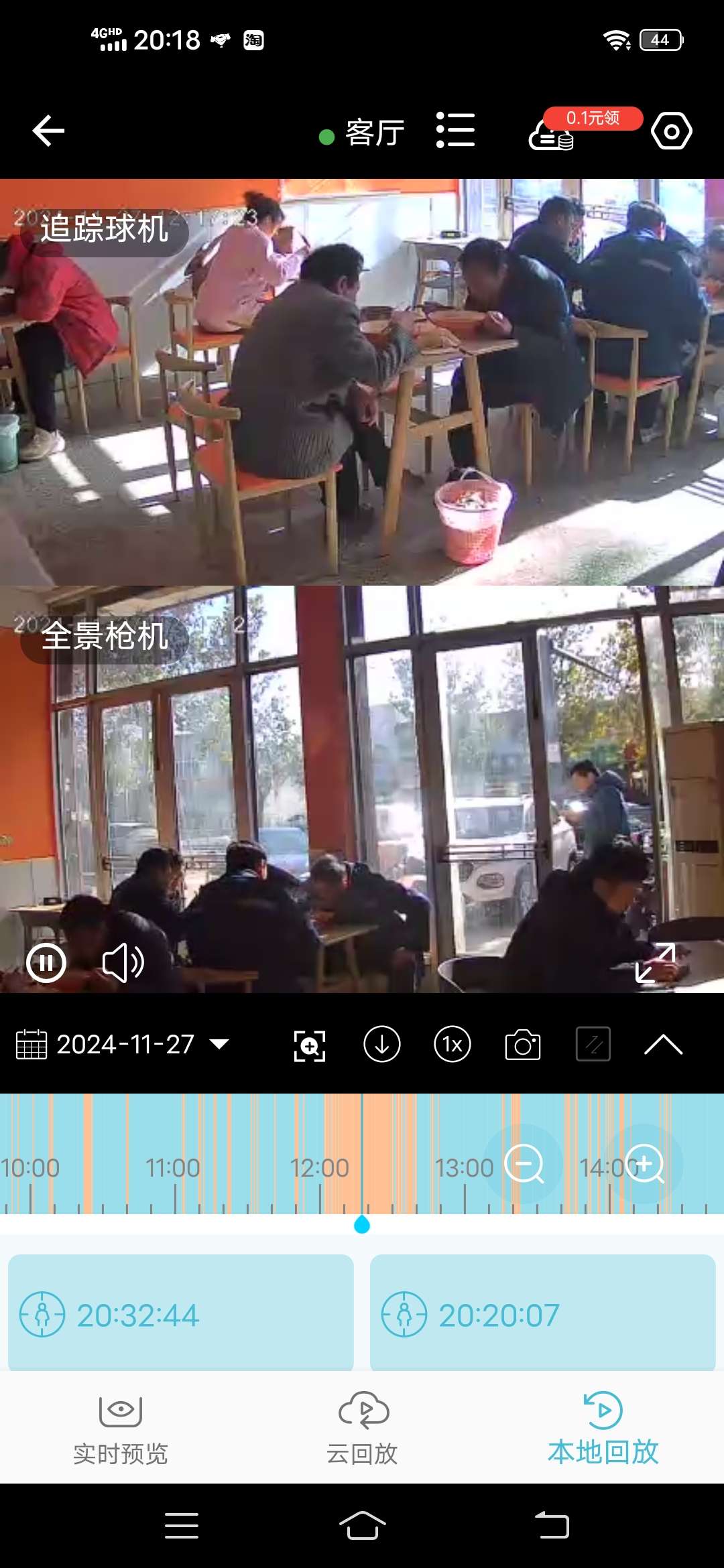Viewport: 724px width, 1568px height.
Task: Pause the video playback
Action: click(46, 963)
